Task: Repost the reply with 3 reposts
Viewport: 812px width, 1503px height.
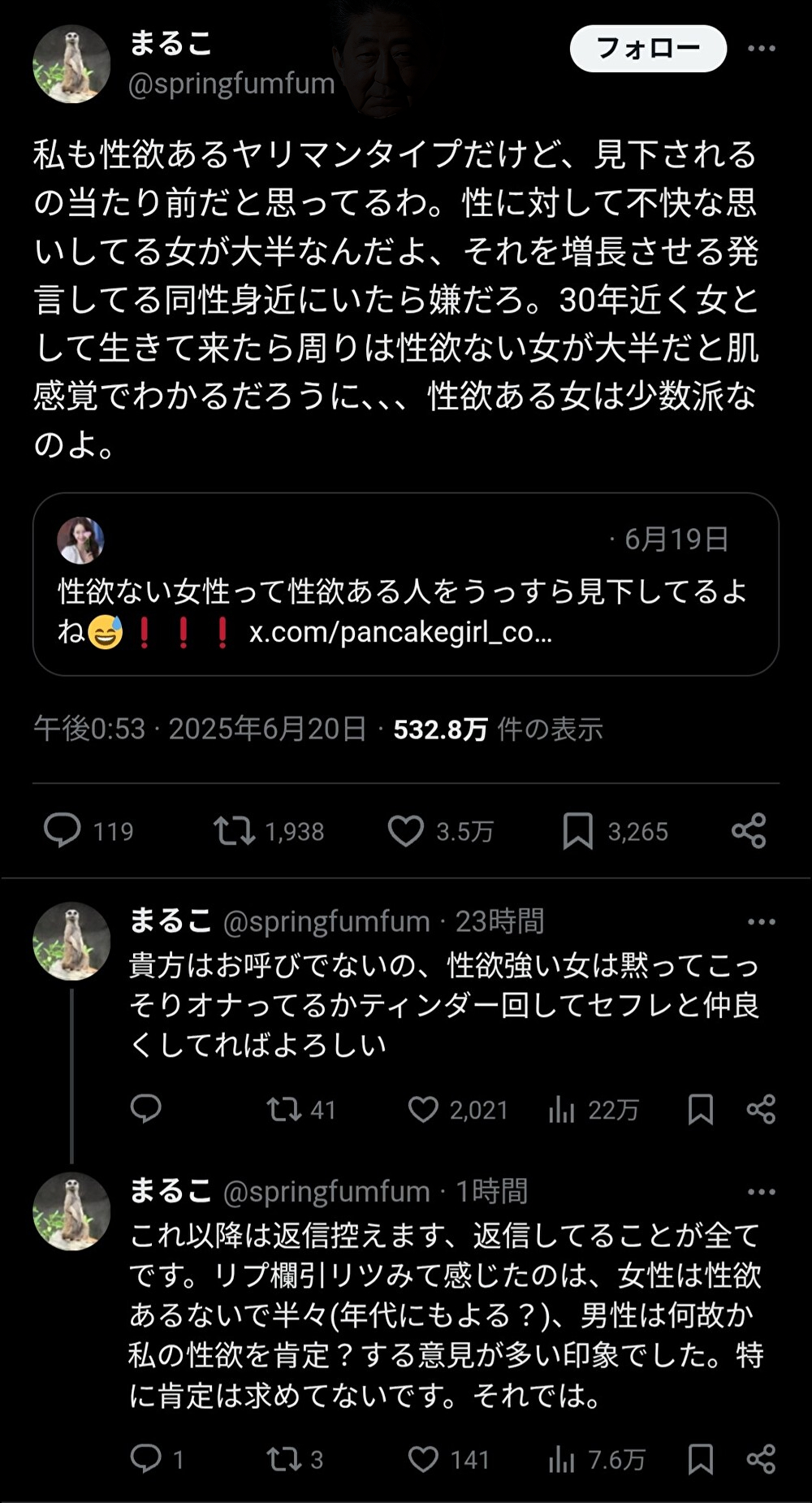Action: [285, 1459]
